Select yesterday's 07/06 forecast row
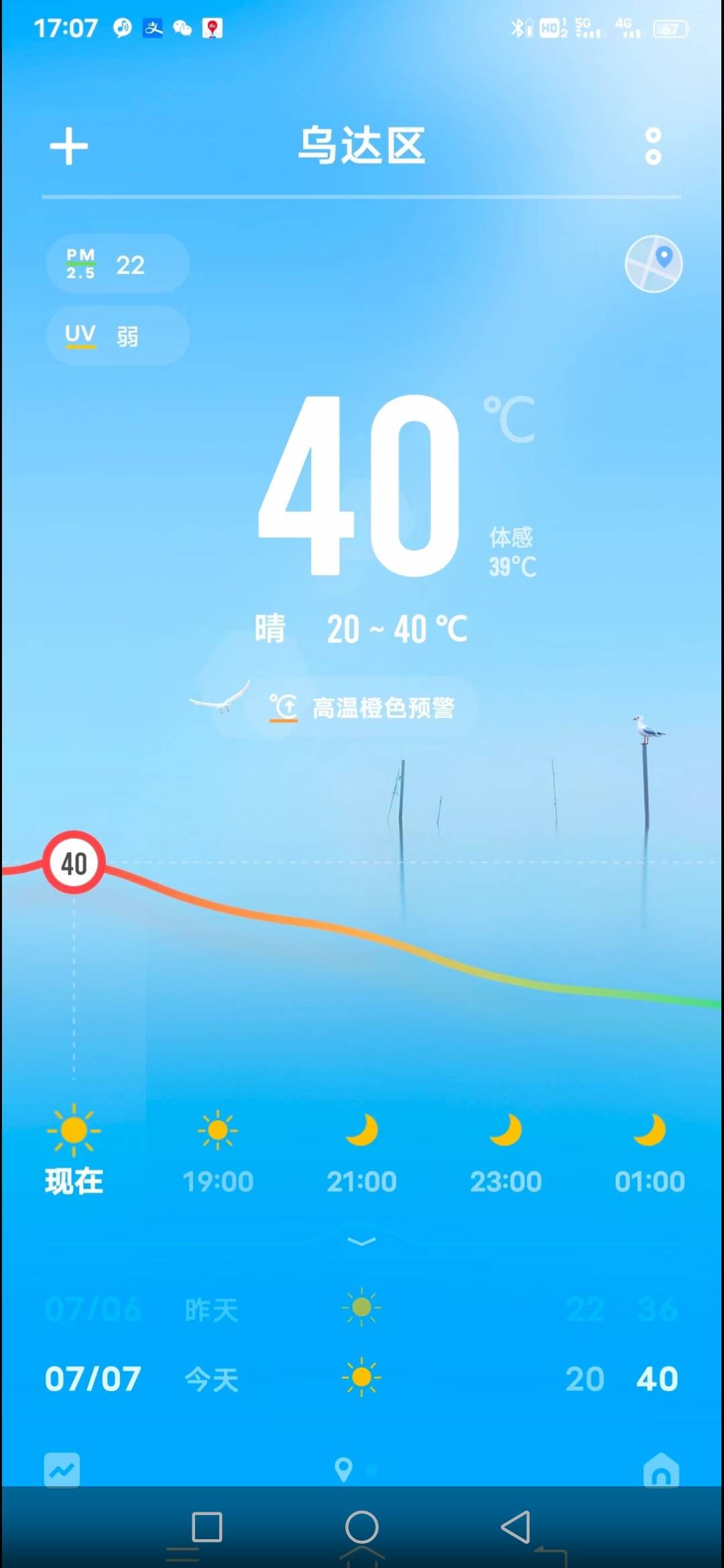Viewport: 724px width, 1568px height. tap(362, 1309)
